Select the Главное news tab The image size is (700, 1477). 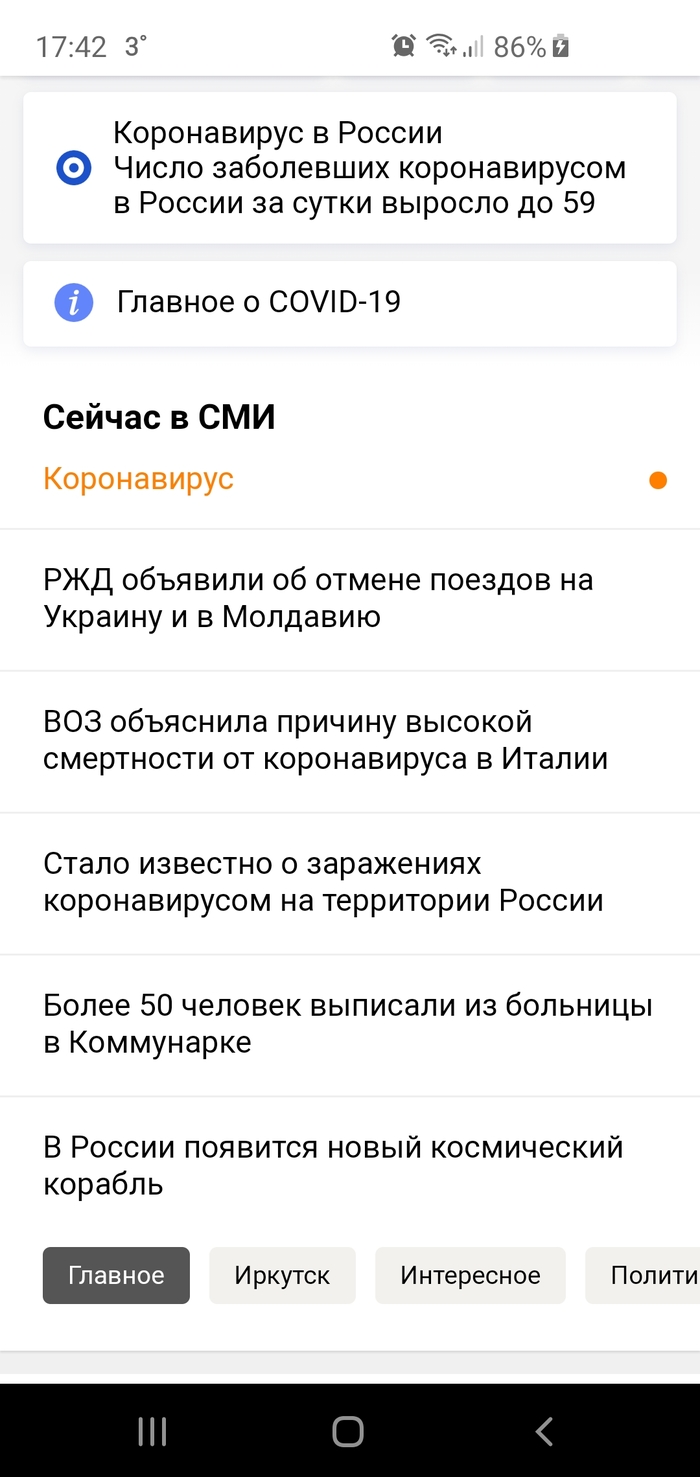116,1275
